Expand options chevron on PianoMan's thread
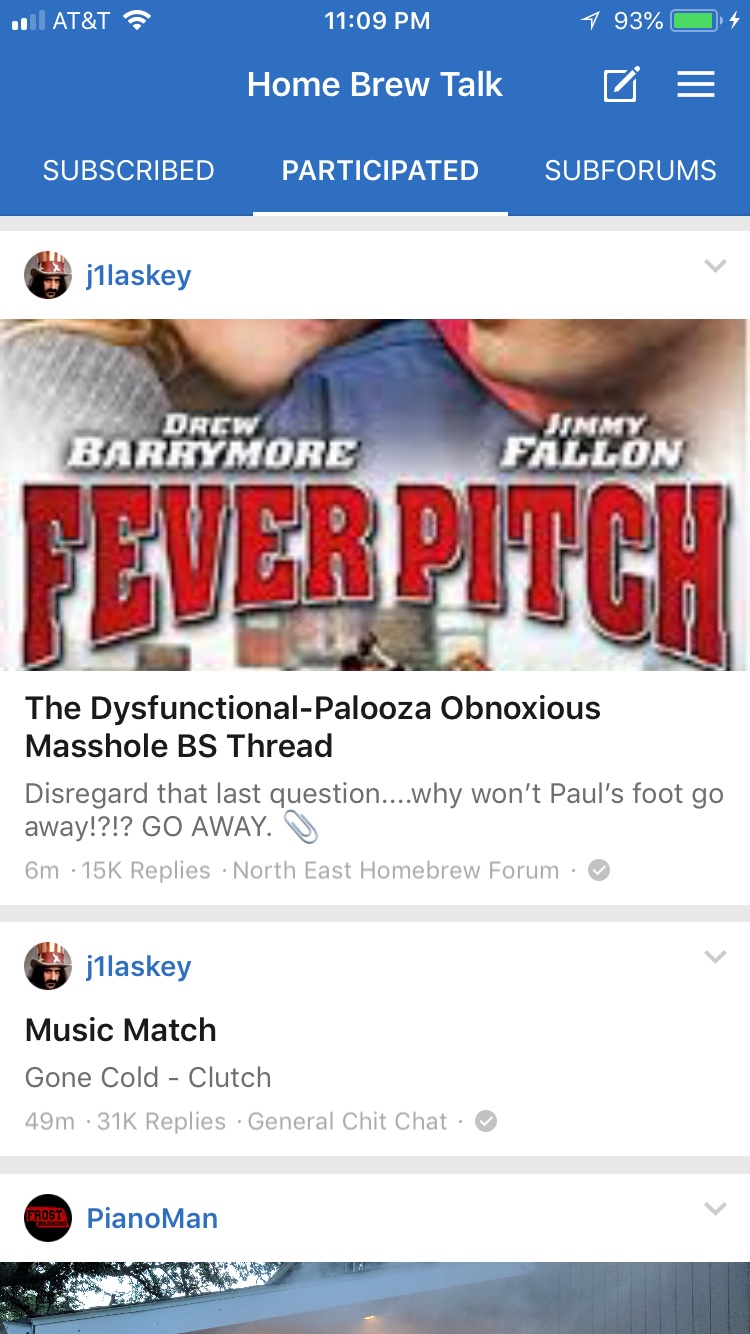The image size is (750, 1334). point(715,1209)
